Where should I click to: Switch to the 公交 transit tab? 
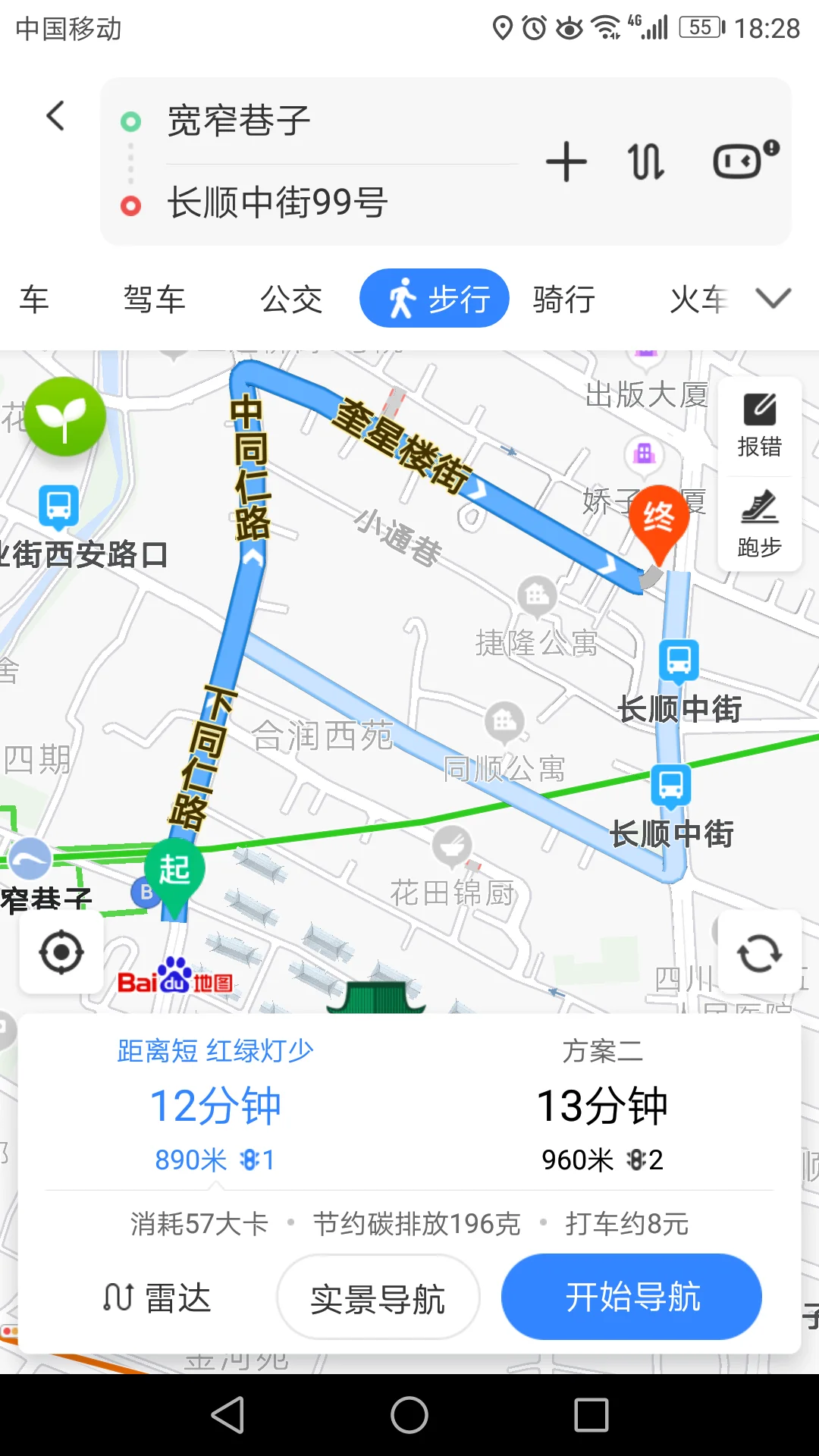(292, 298)
